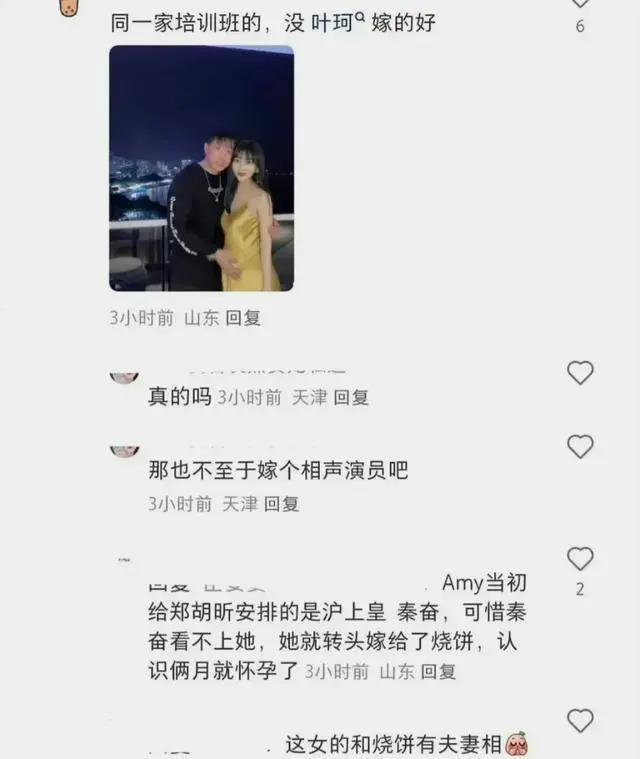Like the 夫妻相 comment

[x=580, y=720]
